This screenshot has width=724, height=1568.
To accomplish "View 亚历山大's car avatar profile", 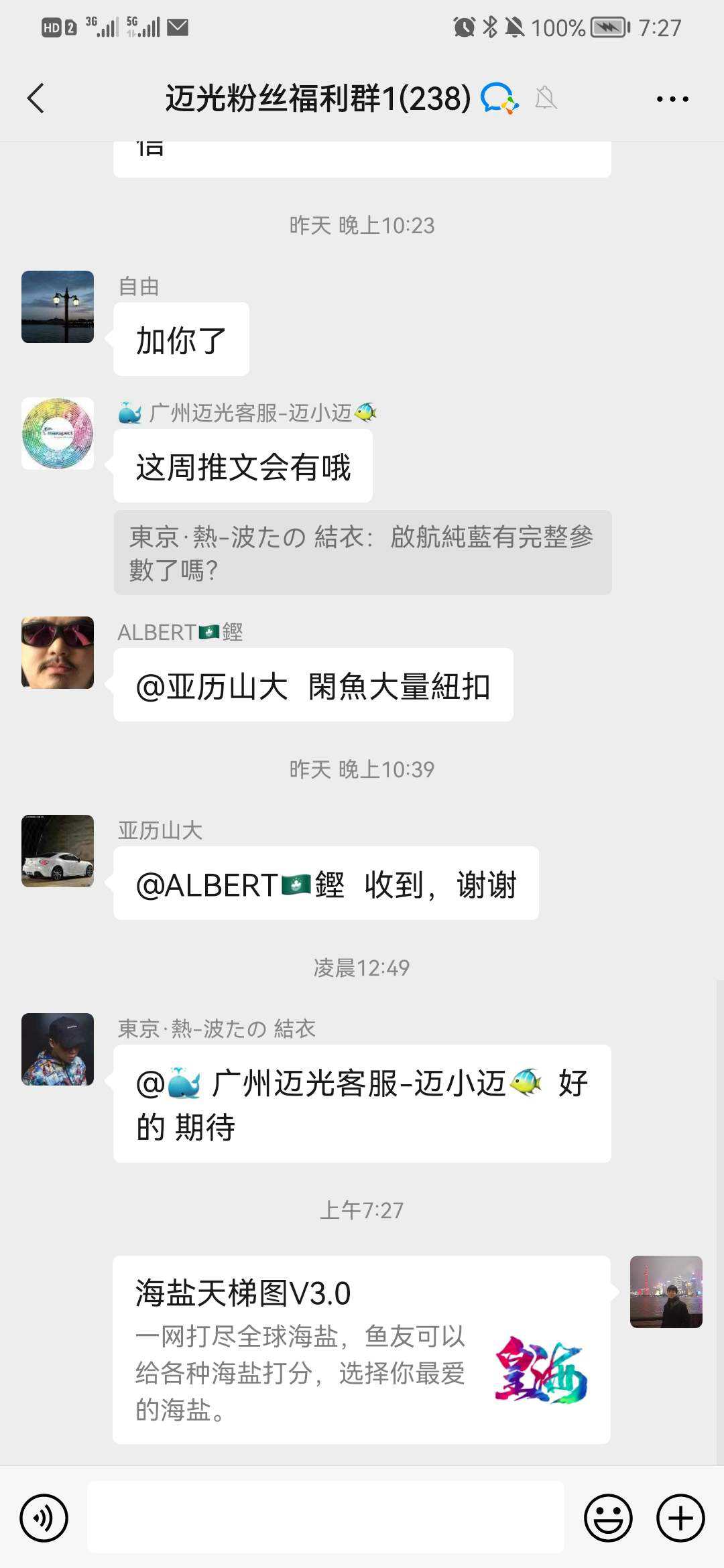I will [58, 851].
